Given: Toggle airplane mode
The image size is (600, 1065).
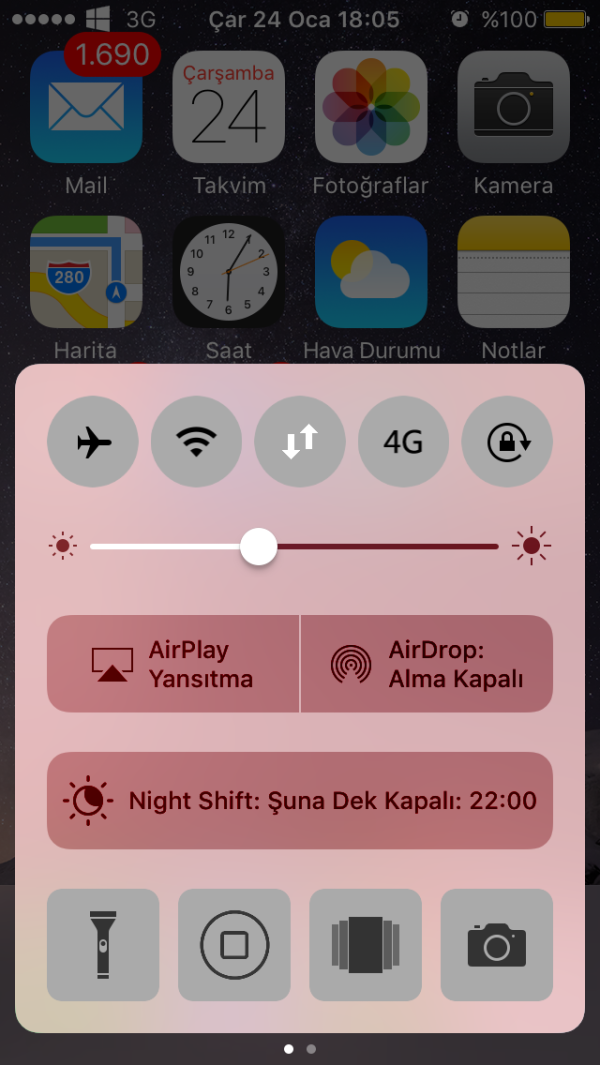Looking at the screenshot, I should point(93,441).
